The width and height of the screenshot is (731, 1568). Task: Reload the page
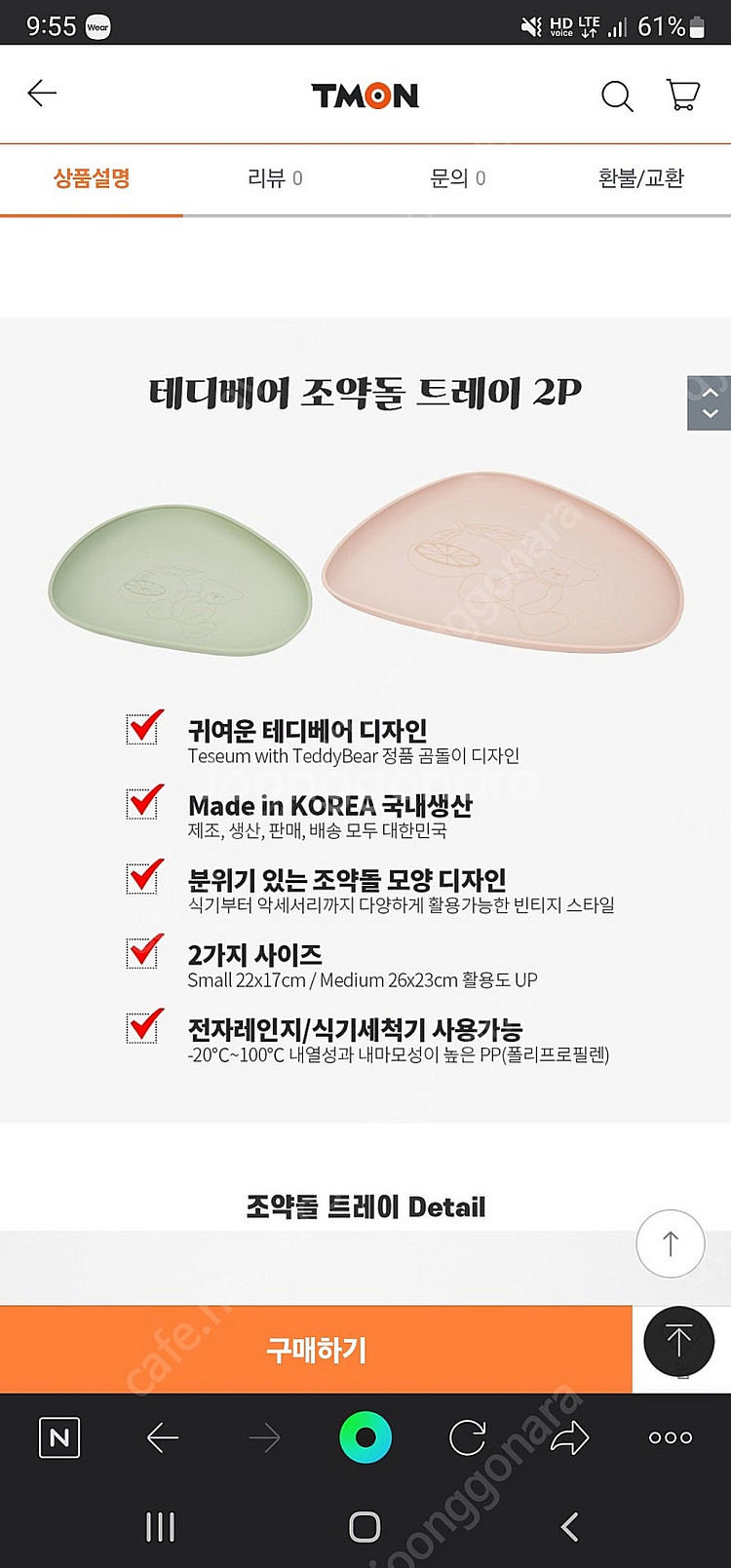pyautogui.click(x=467, y=1437)
